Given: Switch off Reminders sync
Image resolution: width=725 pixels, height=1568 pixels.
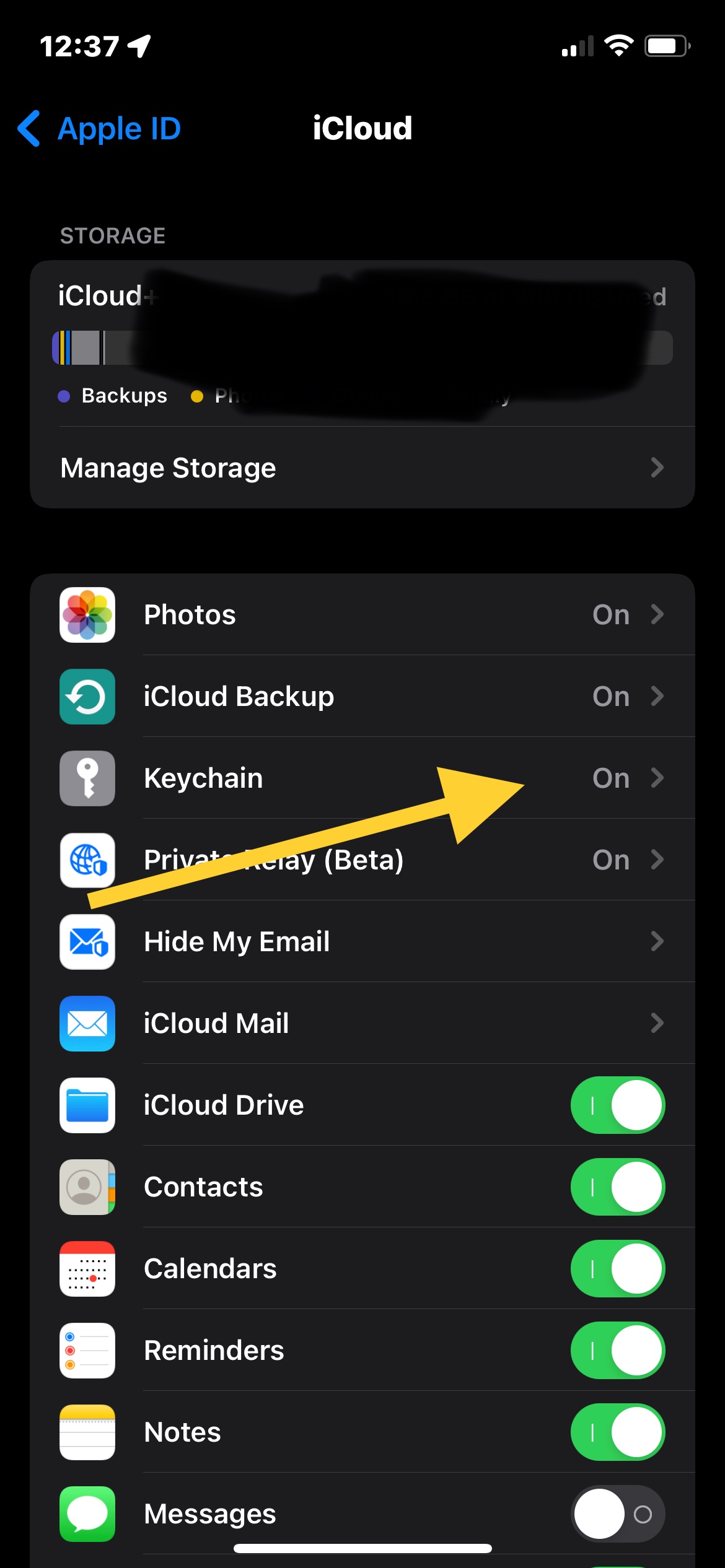Looking at the screenshot, I should click(617, 1351).
